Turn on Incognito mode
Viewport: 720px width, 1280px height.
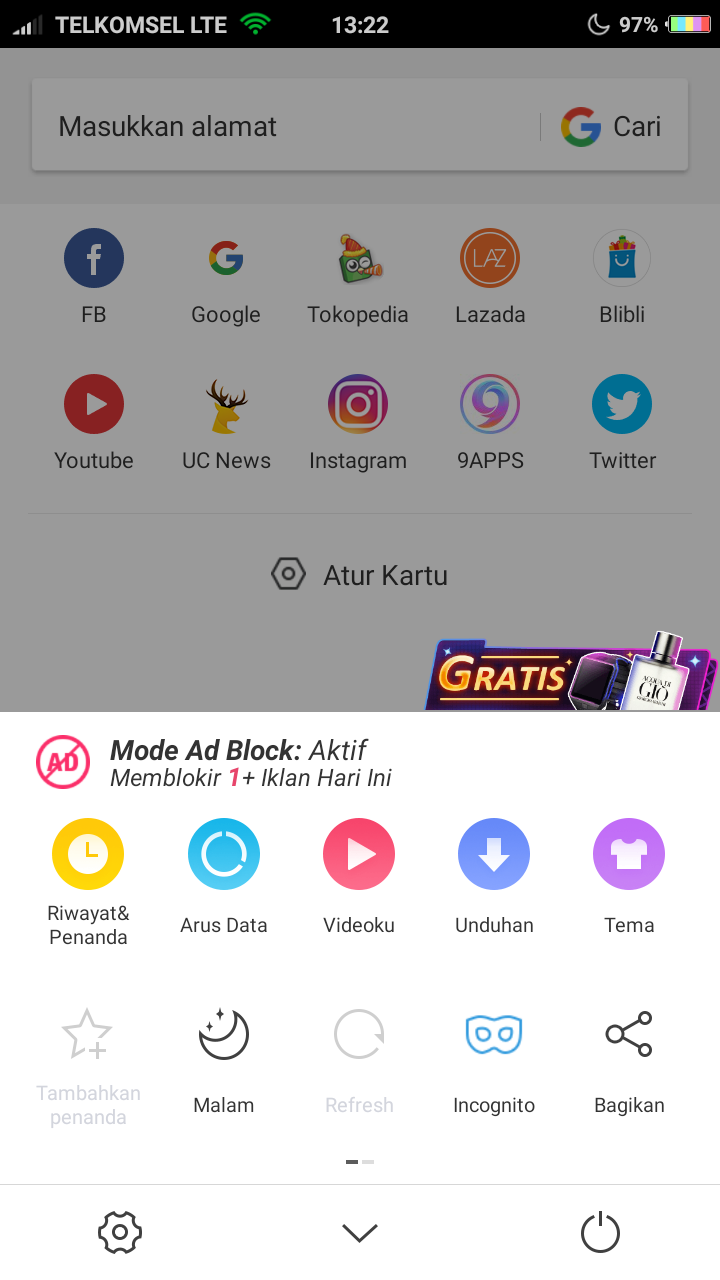tap(494, 1034)
